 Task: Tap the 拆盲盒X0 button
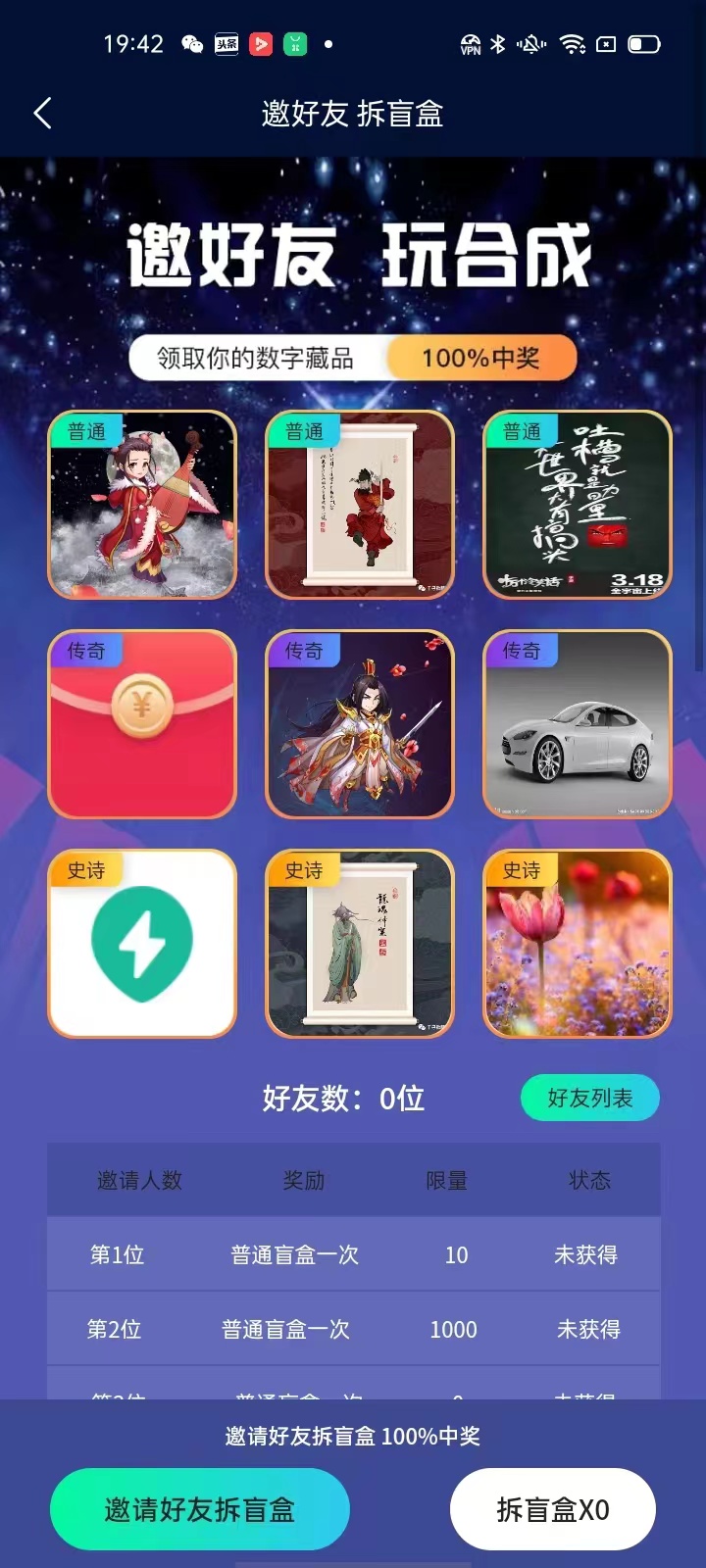pyautogui.click(x=553, y=1509)
